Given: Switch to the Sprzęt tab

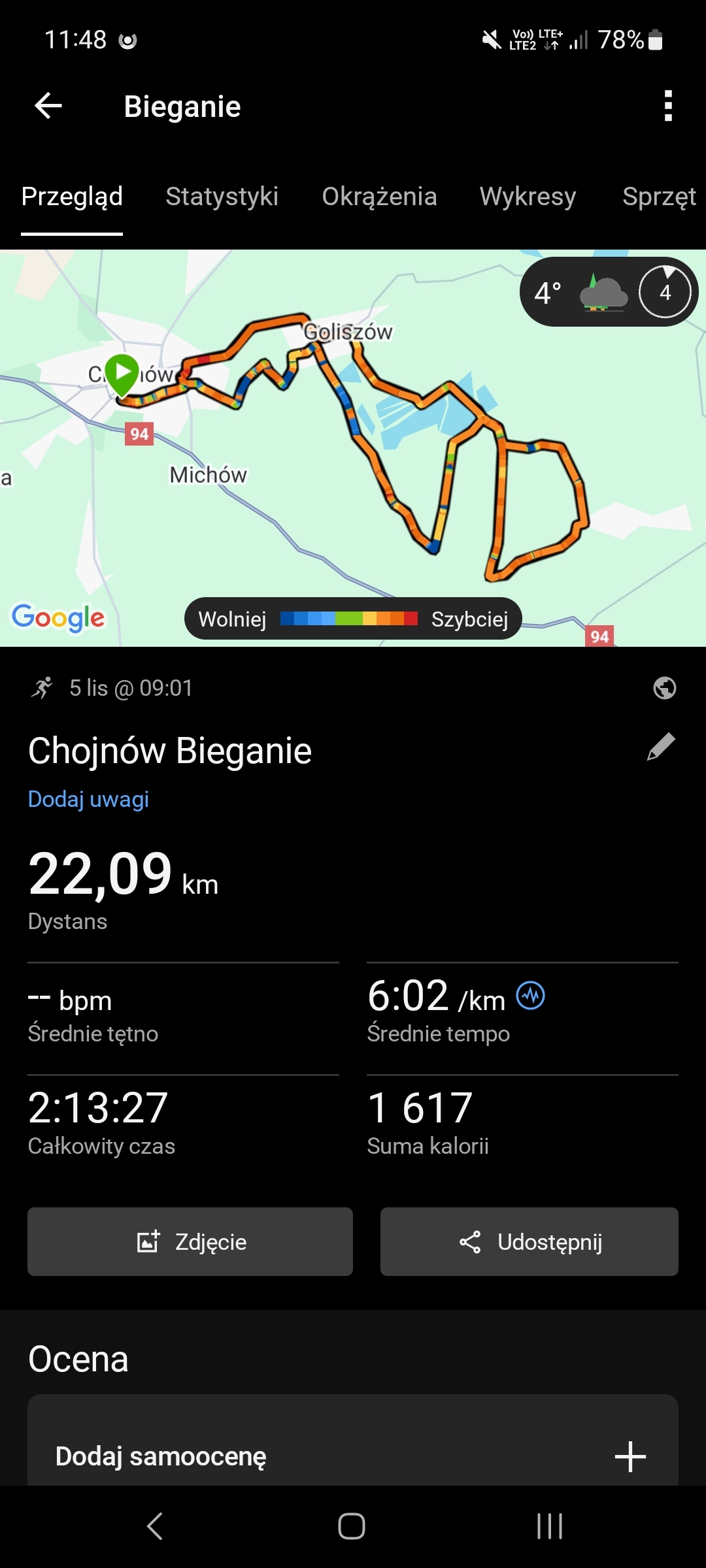Looking at the screenshot, I should tap(659, 197).
